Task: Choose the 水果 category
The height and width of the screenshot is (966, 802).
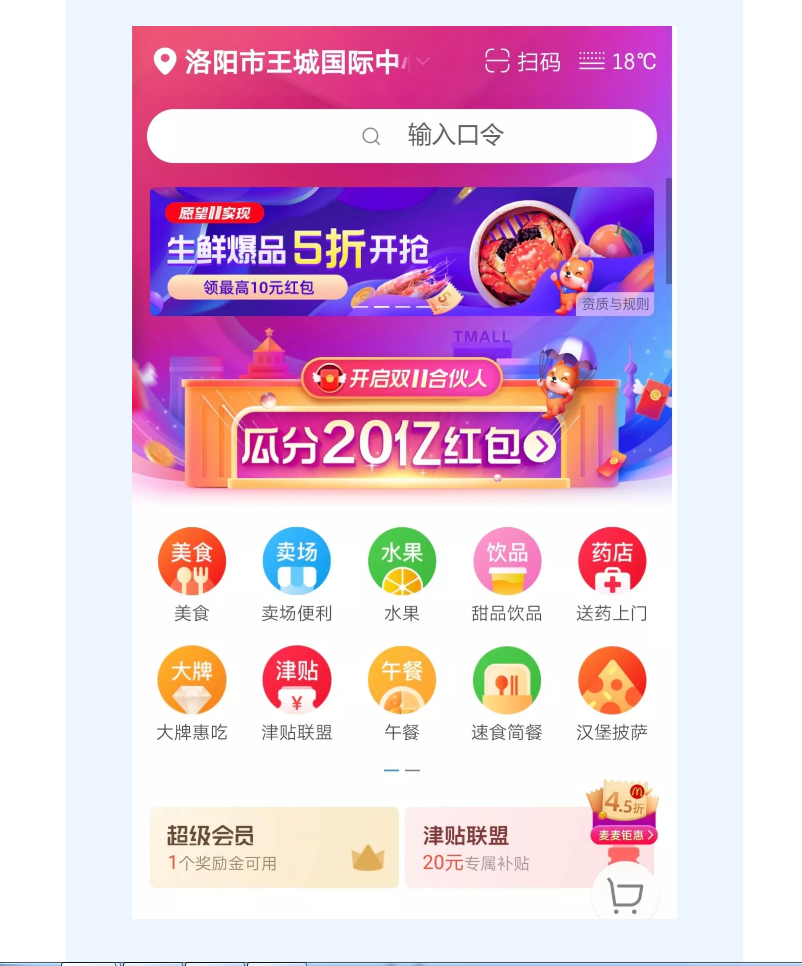Action: click(x=402, y=573)
